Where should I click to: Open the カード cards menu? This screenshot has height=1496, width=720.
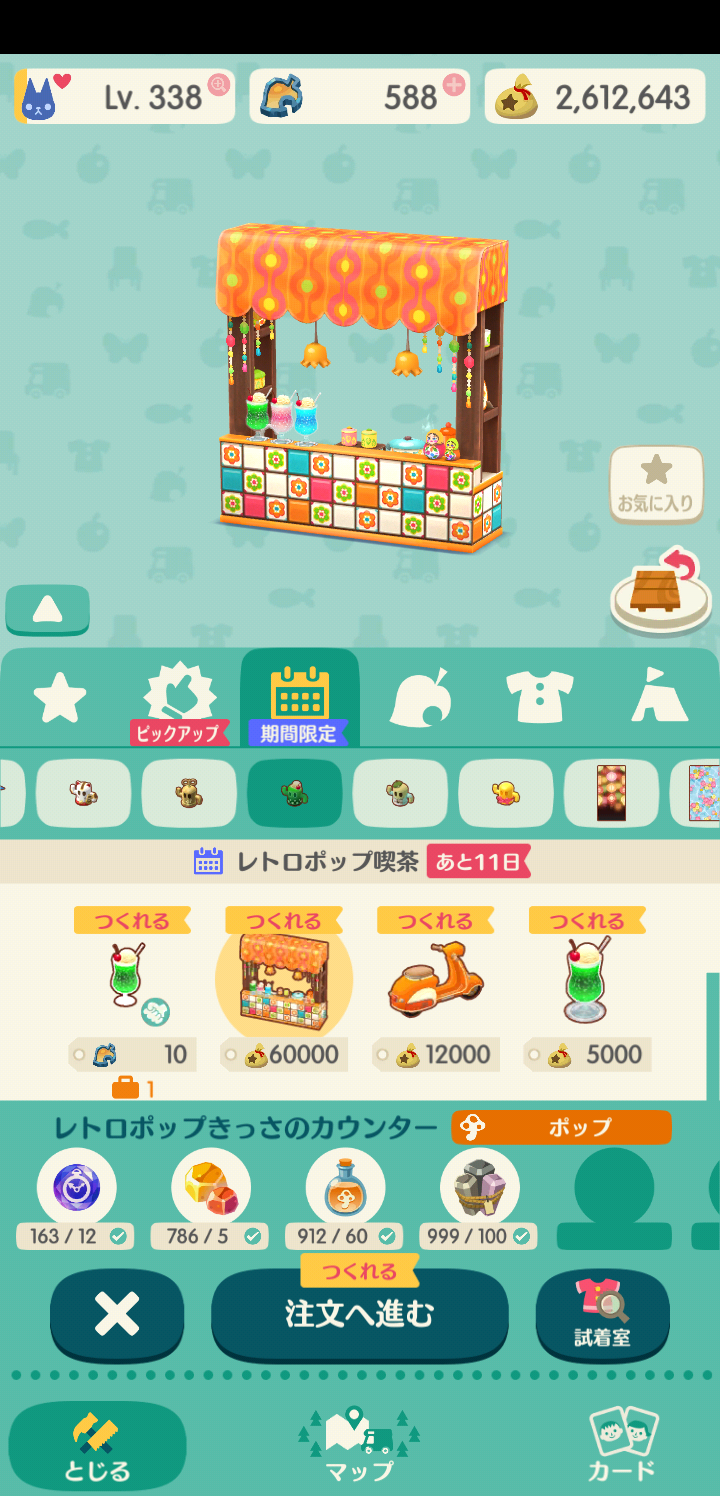click(x=621, y=1446)
